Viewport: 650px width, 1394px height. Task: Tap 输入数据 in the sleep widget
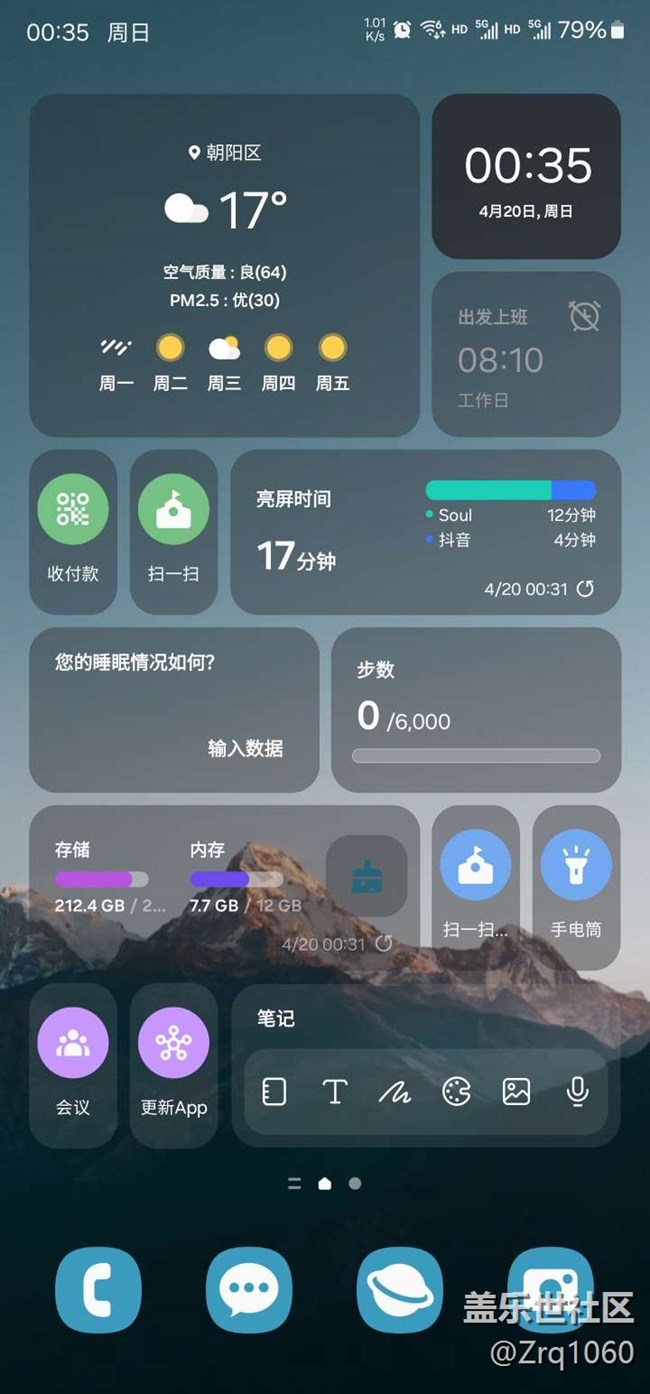tap(245, 748)
